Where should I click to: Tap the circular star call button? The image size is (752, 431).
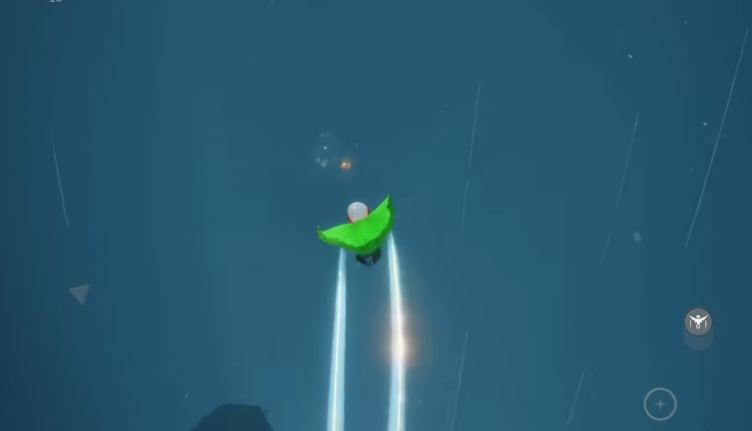(x=660, y=404)
